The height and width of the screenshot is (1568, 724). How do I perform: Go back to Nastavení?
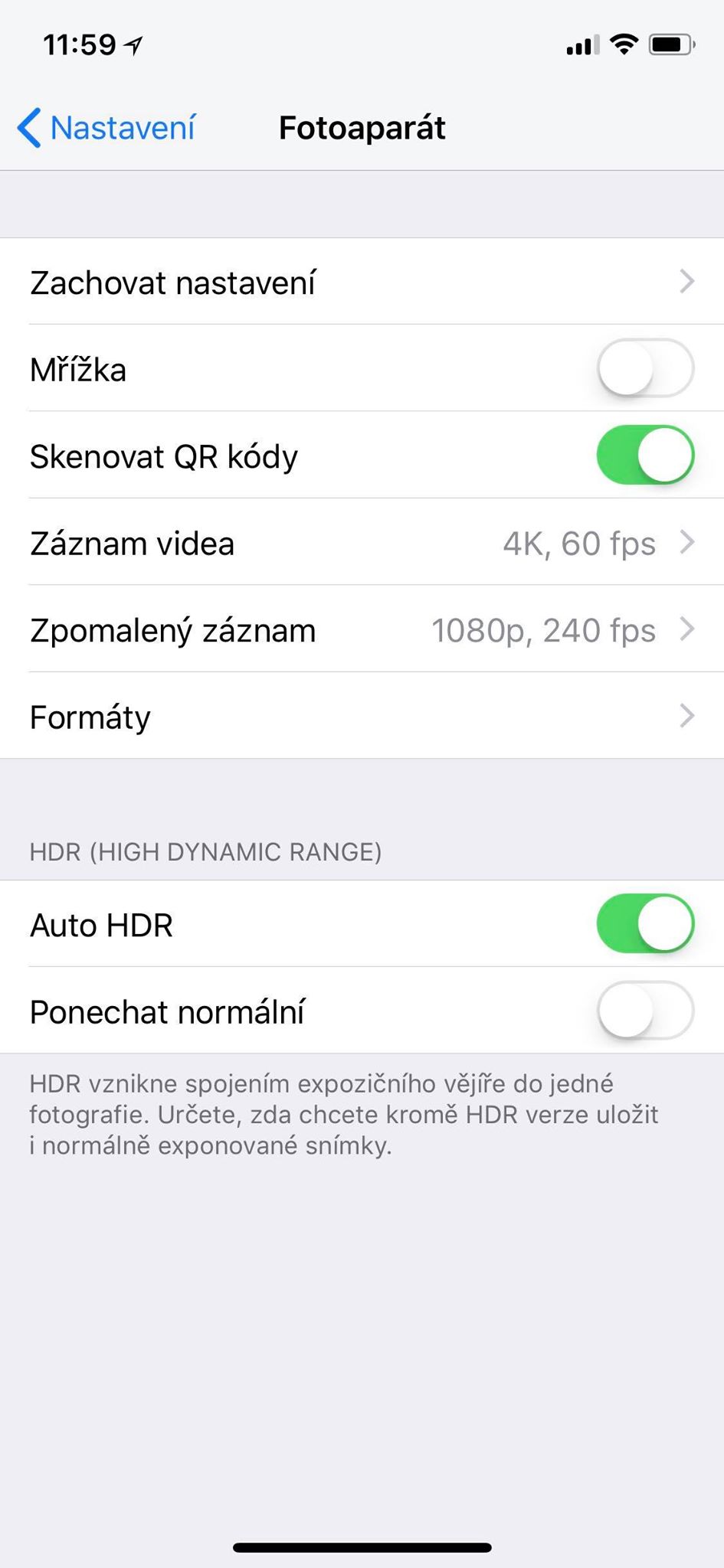tap(106, 128)
